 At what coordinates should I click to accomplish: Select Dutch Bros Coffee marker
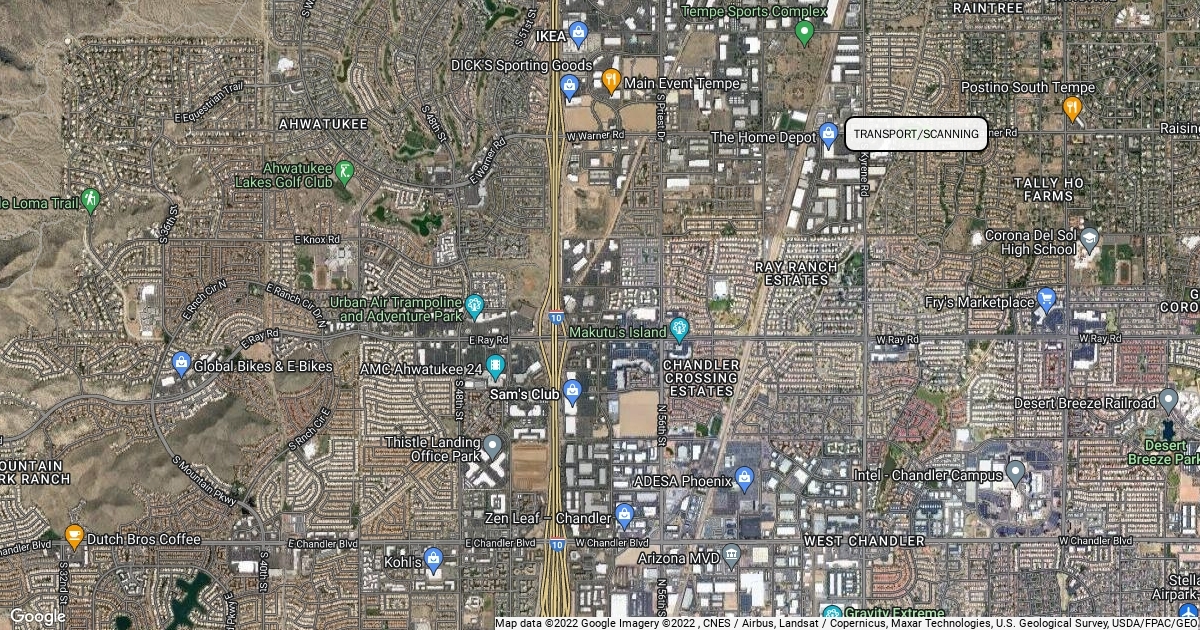pyautogui.click(x=73, y=535)
